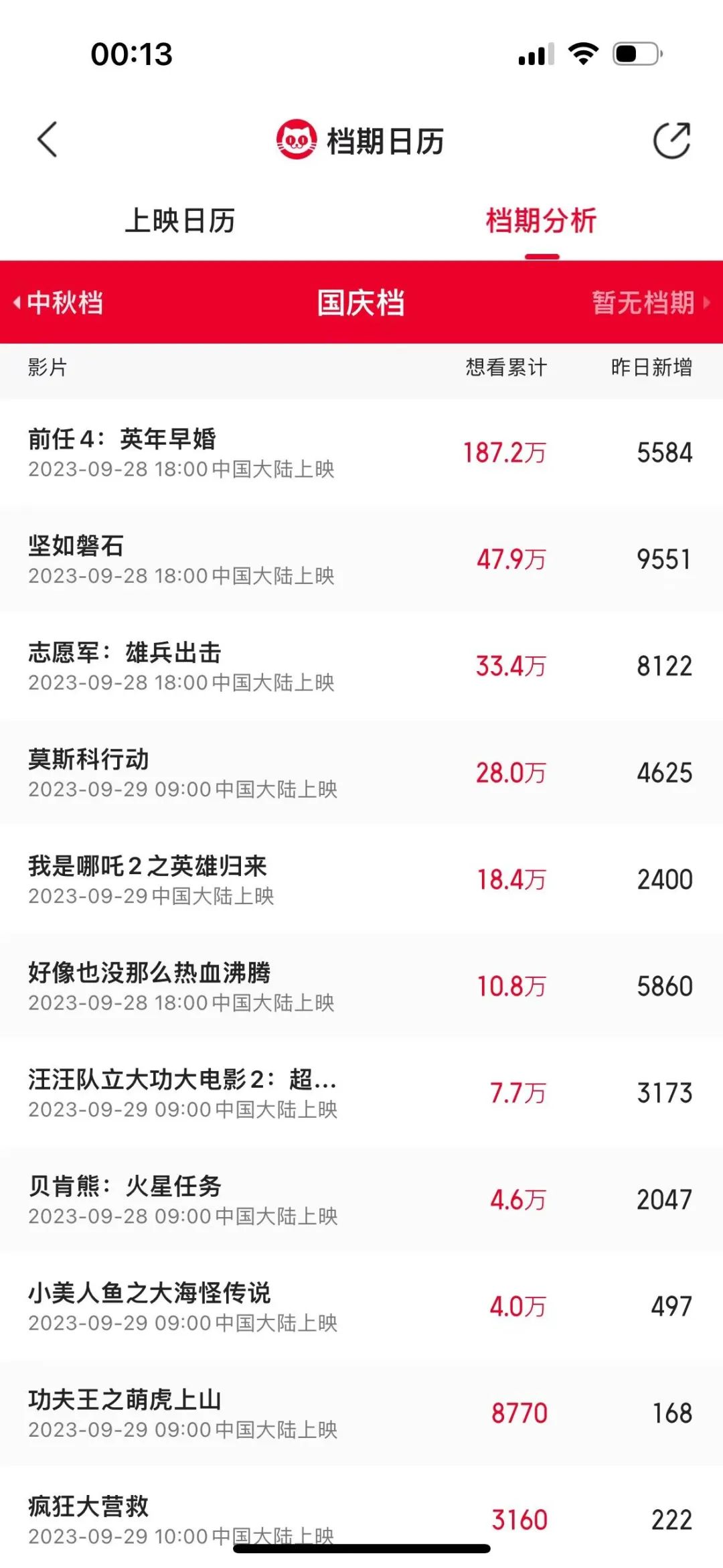Switch to the 上映日历 tab
This screenshot has height=1568, width=723.
(180, 221)
